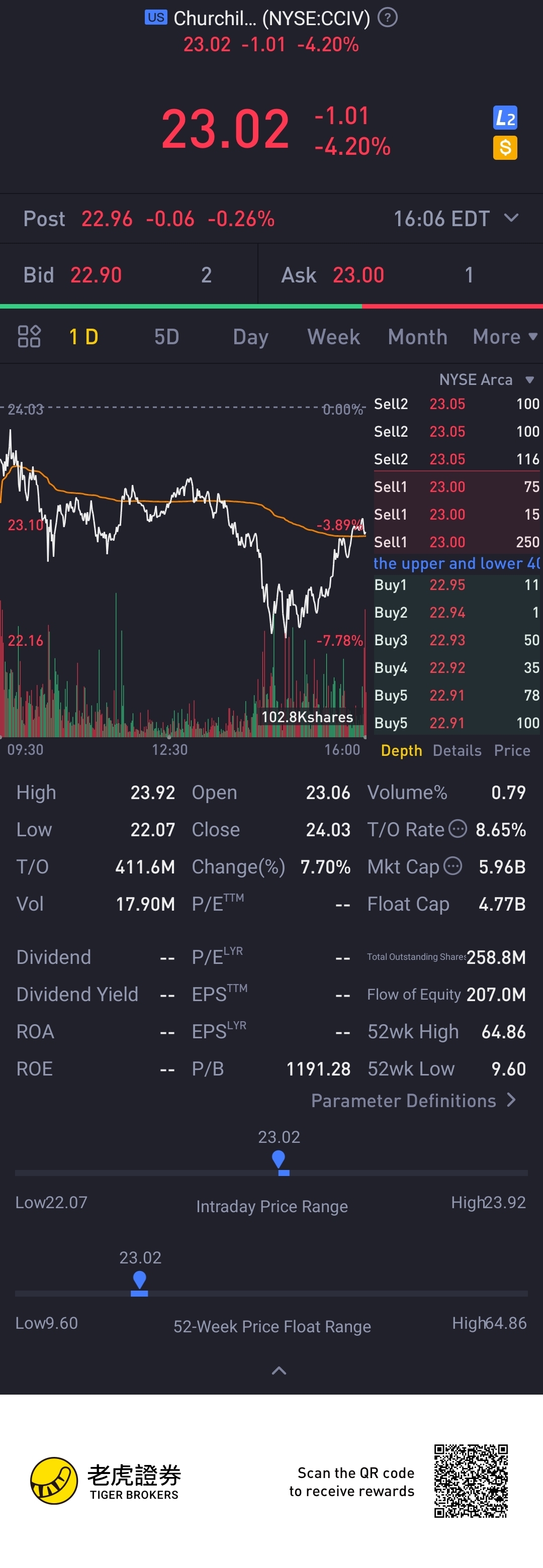Show the Month chart
The width and height of the screenshot is (543, 1568).
417,337
